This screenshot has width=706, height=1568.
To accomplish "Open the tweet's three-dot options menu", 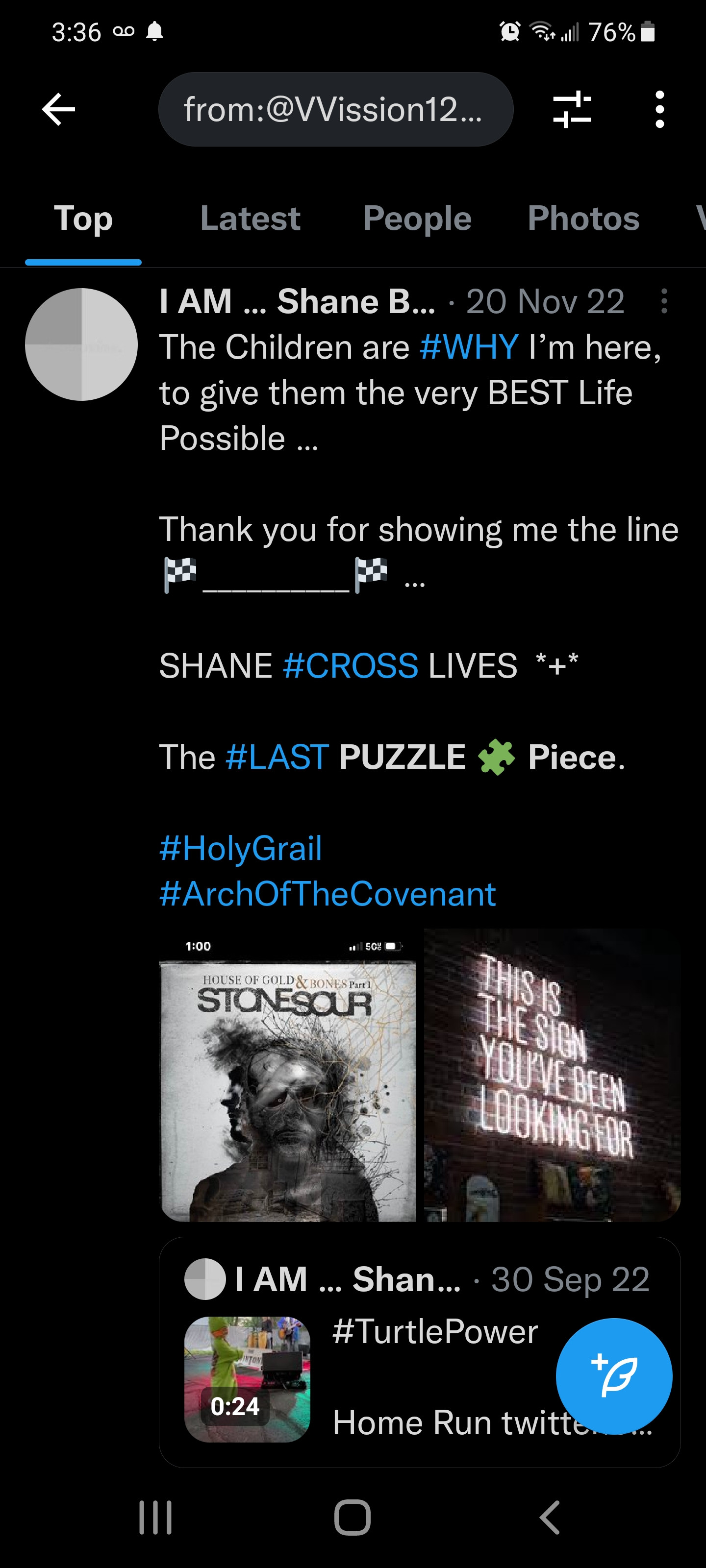I will click(x=664, y=301).
